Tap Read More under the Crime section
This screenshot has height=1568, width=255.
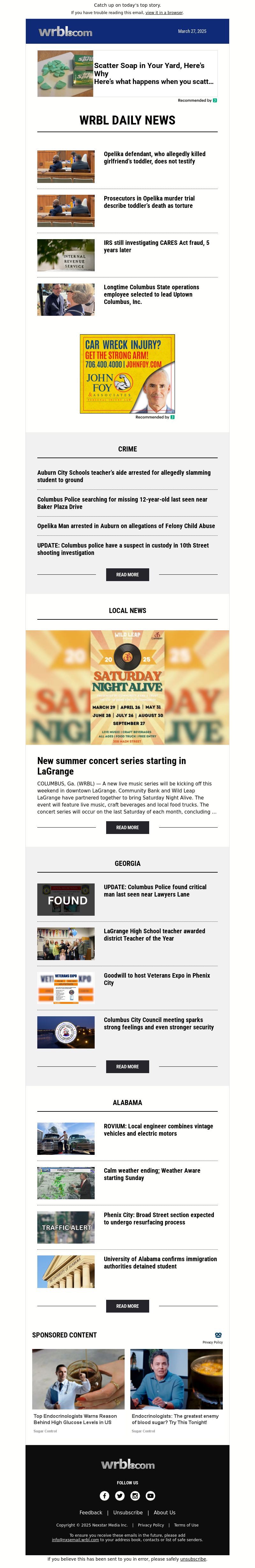point(127,575)
